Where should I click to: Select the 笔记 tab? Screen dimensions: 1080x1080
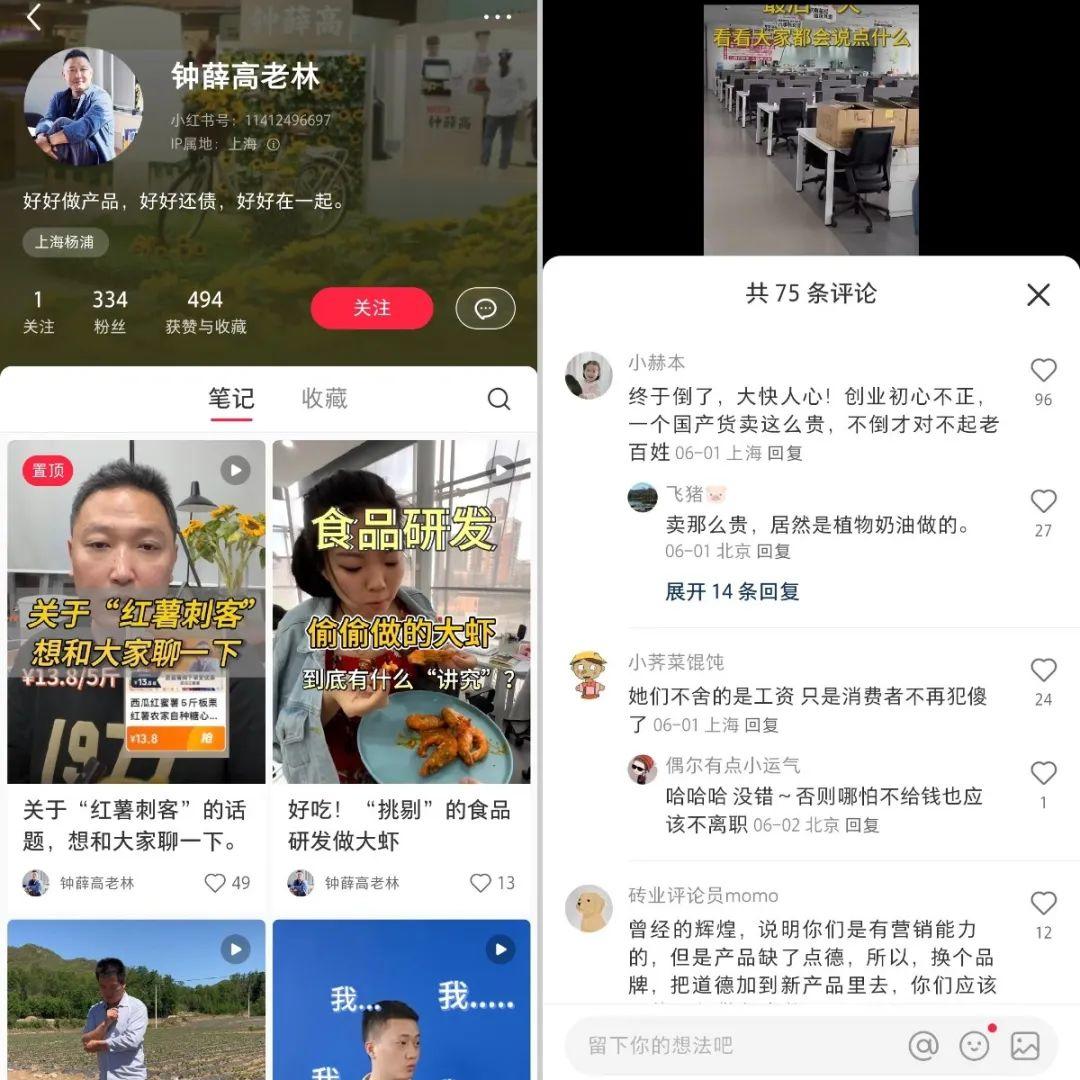[231, 398]
